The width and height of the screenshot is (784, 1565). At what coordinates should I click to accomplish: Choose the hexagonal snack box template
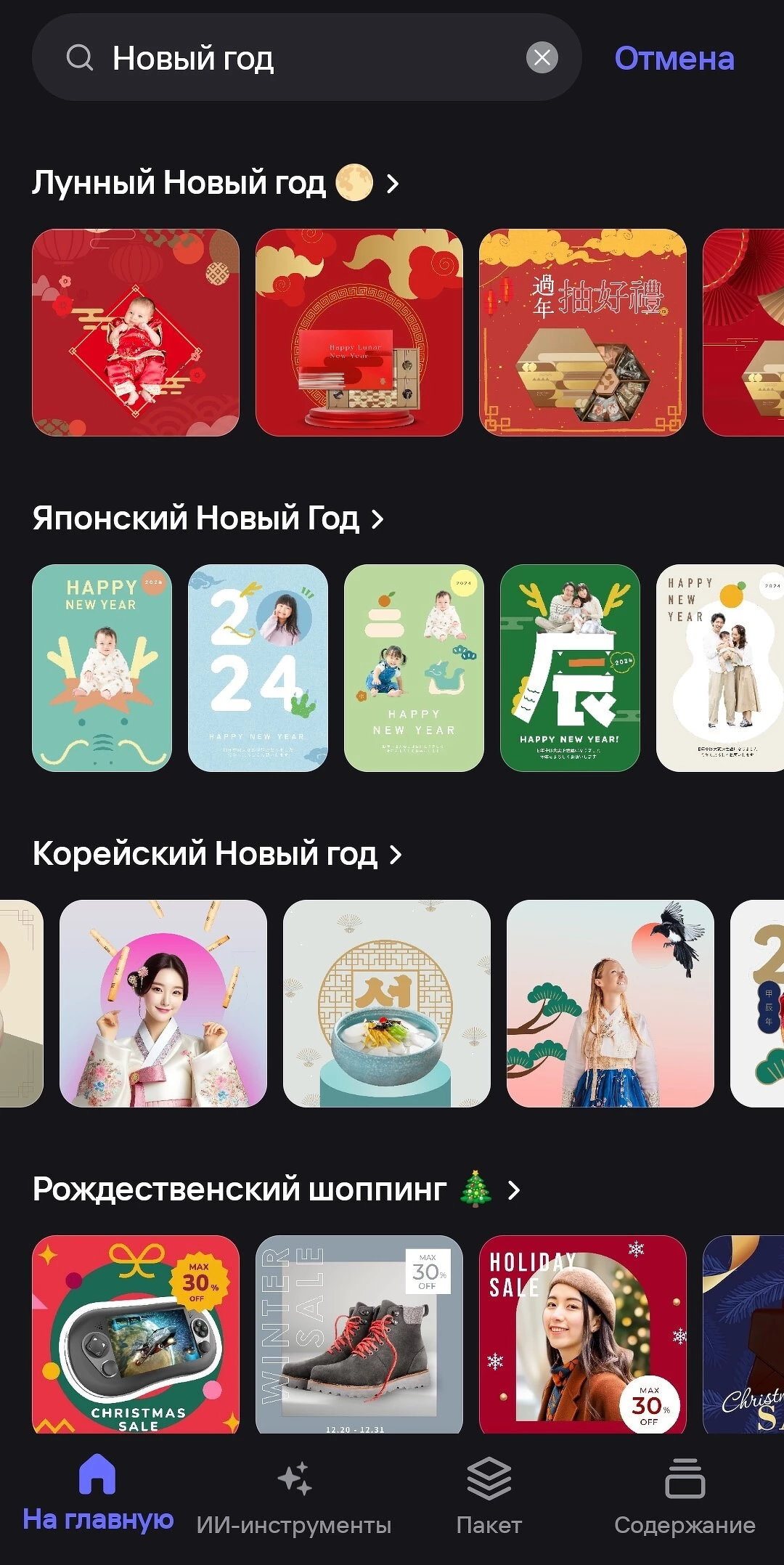pos(582,333)
